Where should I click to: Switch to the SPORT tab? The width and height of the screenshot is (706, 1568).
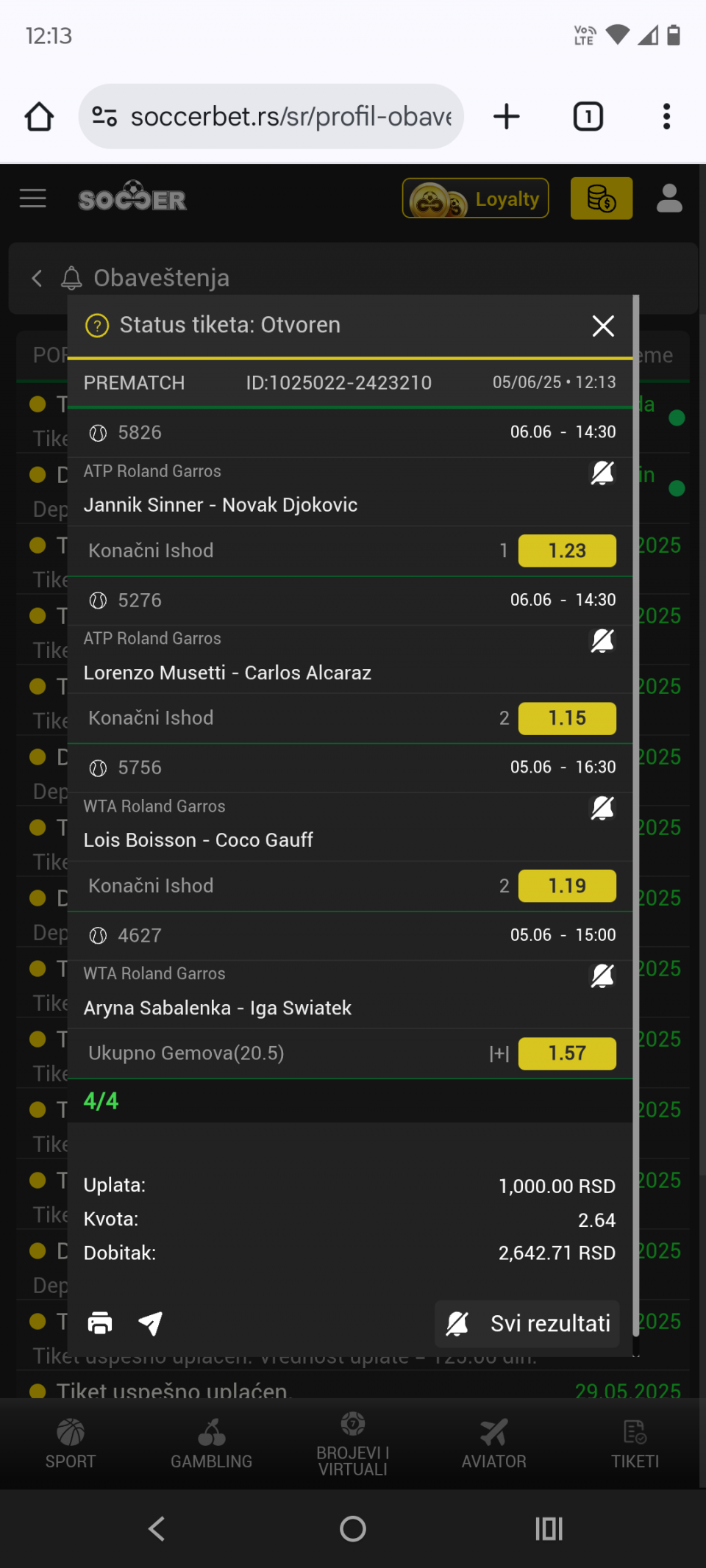pos(71,1445)
